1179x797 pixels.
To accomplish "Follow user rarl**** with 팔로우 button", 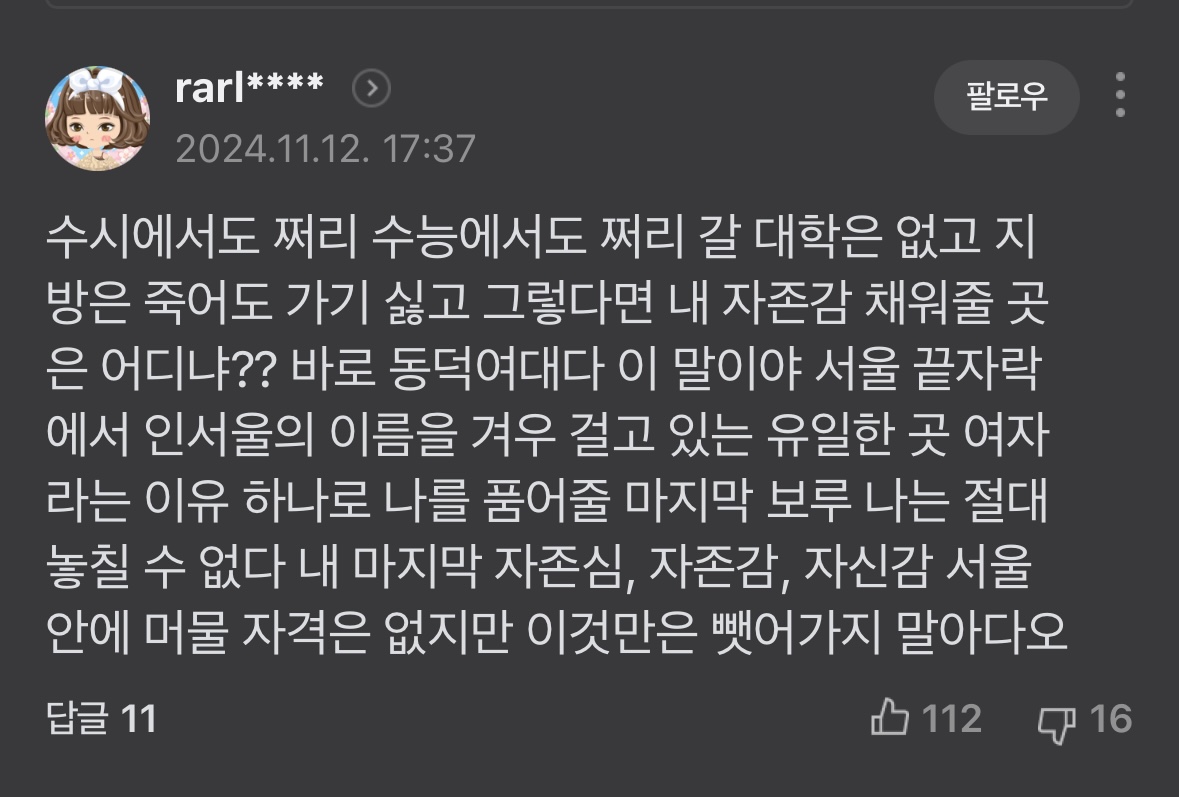I will tap(1006, 97).
